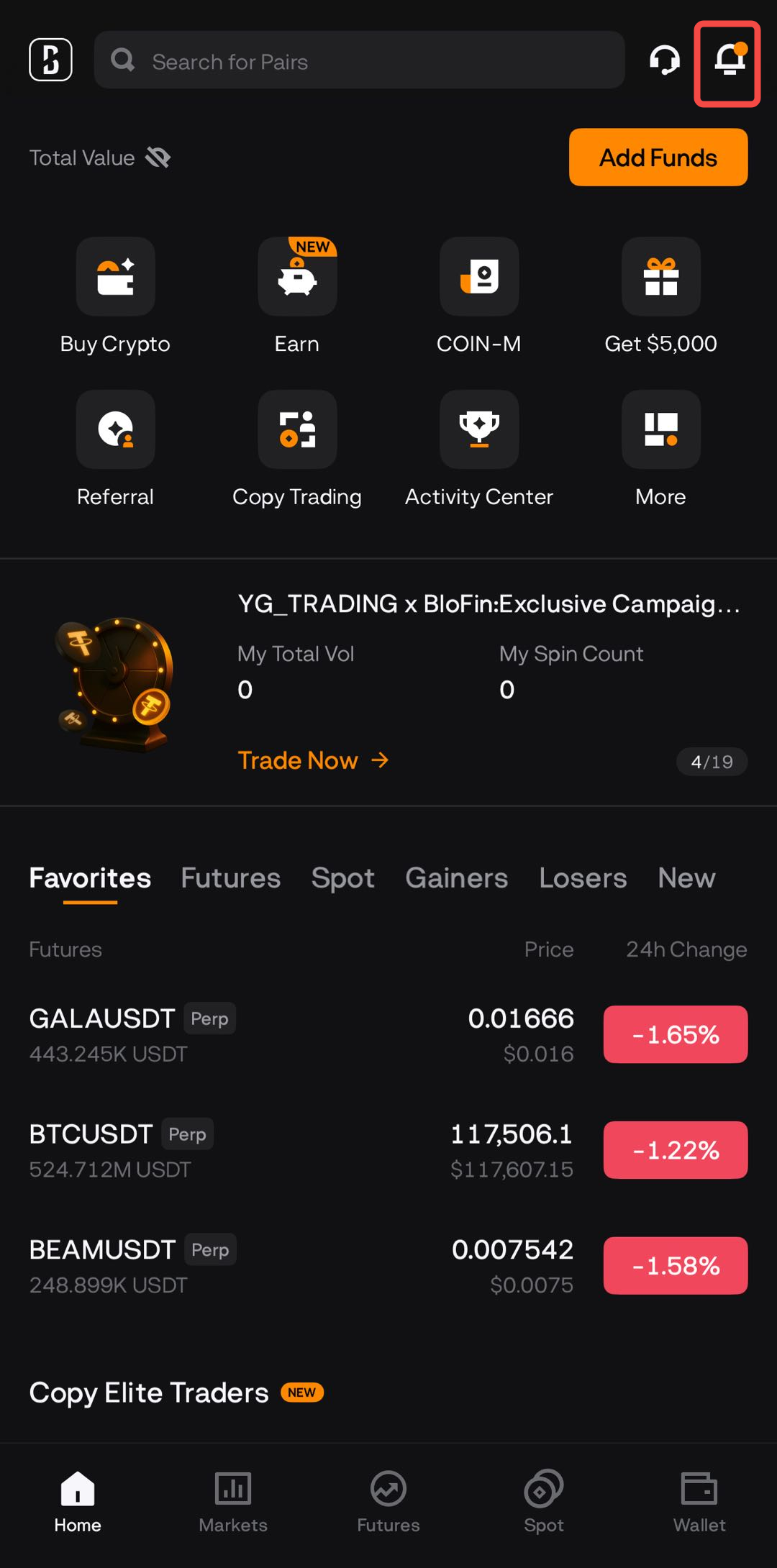Viewport: 777px width, 1568px height.
Task: Tap the Add Funds button
Action: [658, 158]
